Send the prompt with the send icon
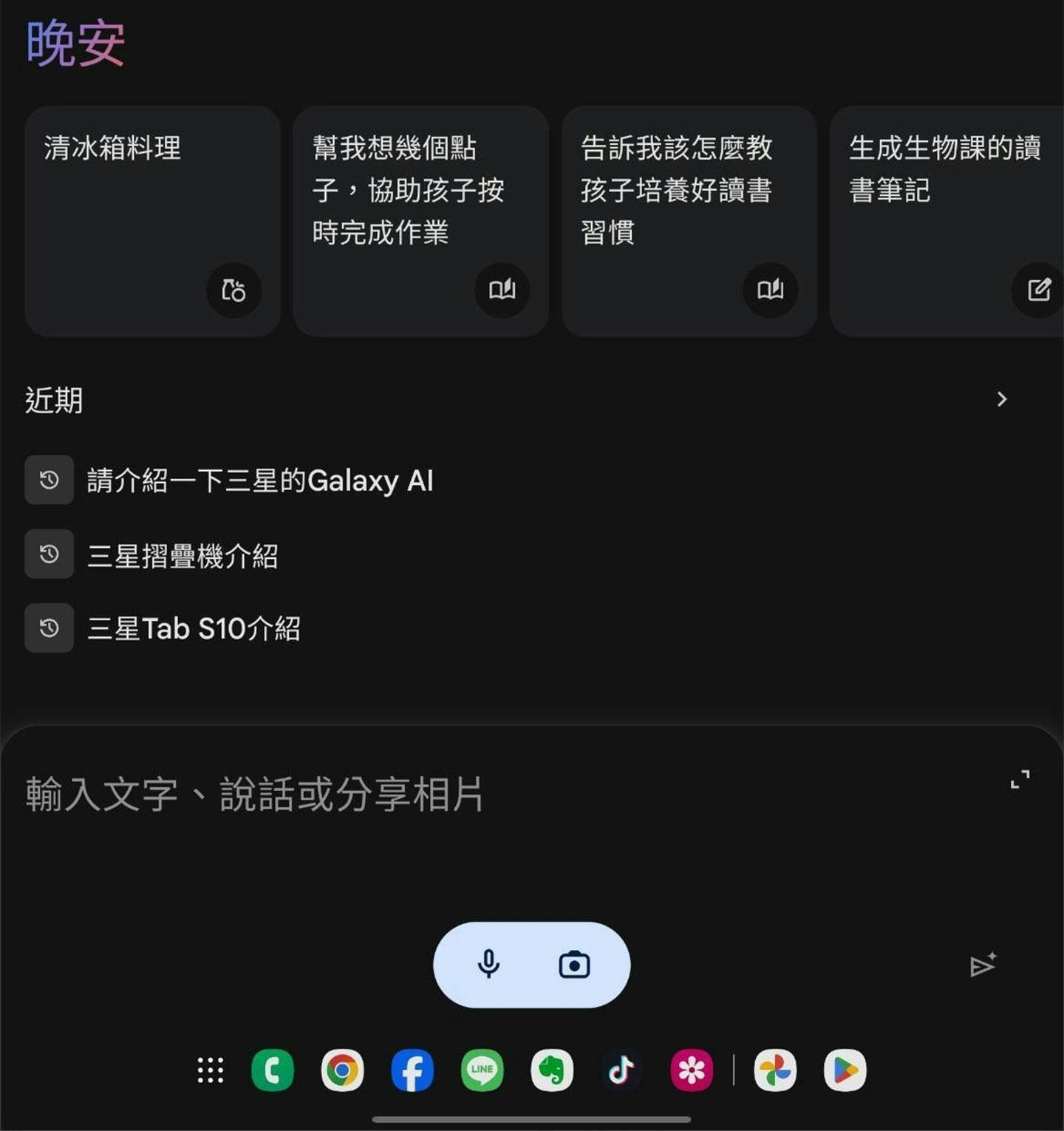Screen dimensions: 1064x1131 [983, 965]
